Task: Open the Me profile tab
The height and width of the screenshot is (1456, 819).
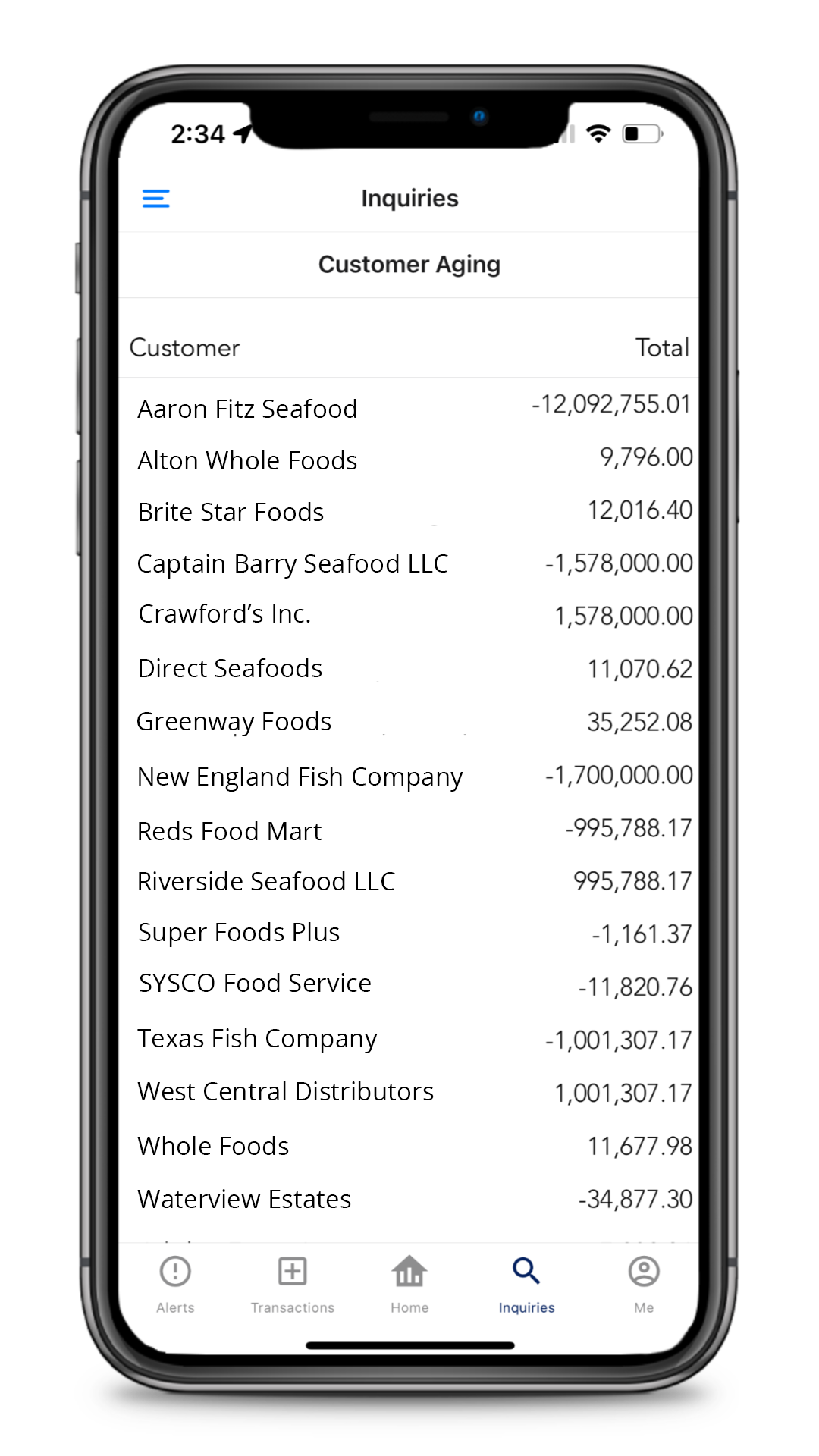Action: pyautogui.click(x=644, y=1285)
